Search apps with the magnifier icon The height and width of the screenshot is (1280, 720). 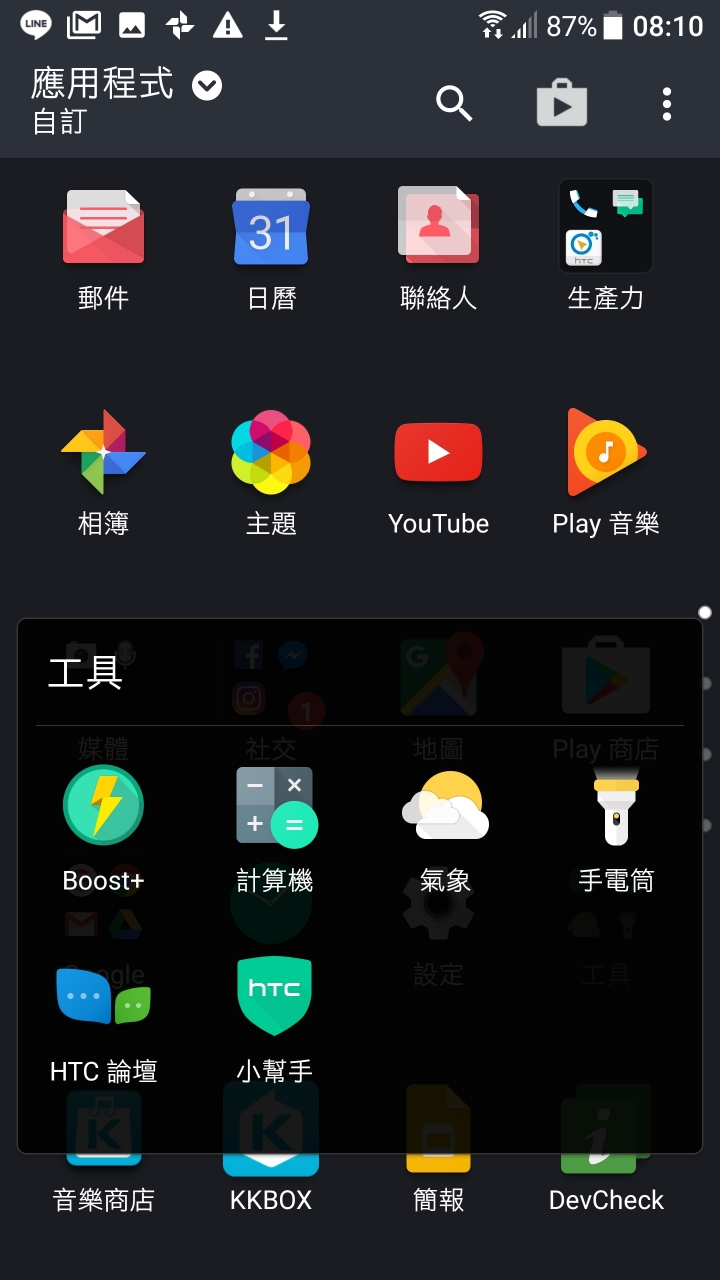pos(454,103)
